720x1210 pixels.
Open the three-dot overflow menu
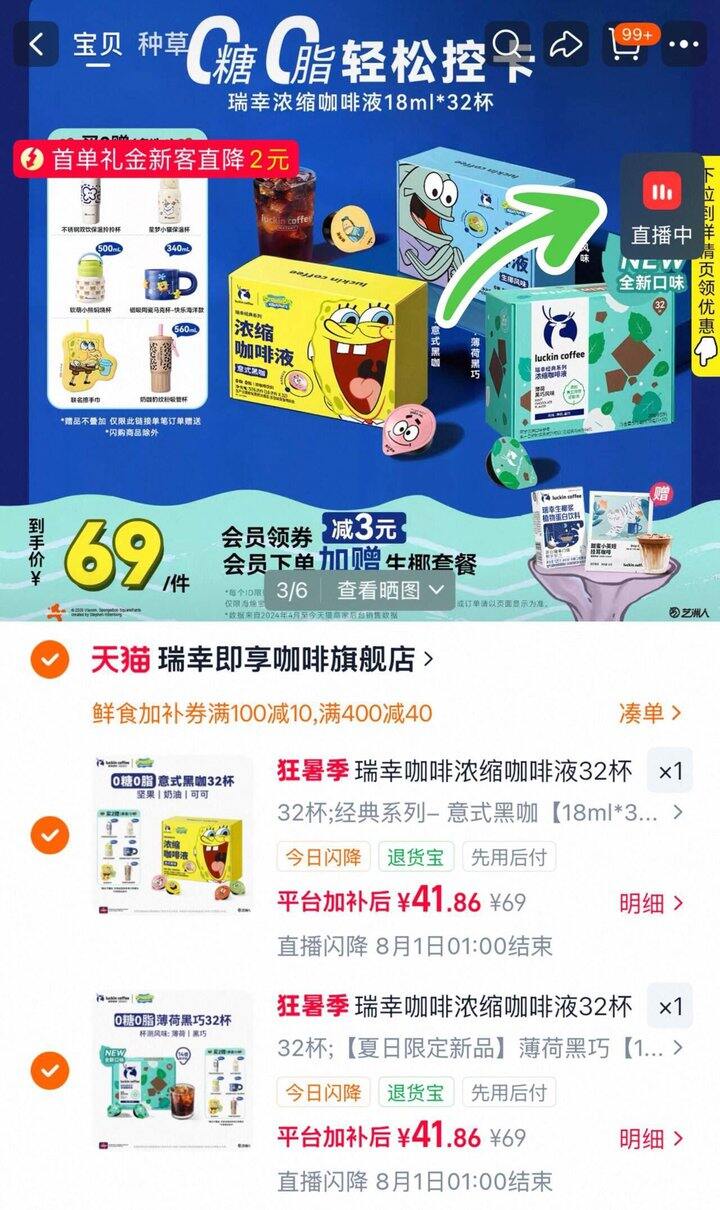click(684, 45)
